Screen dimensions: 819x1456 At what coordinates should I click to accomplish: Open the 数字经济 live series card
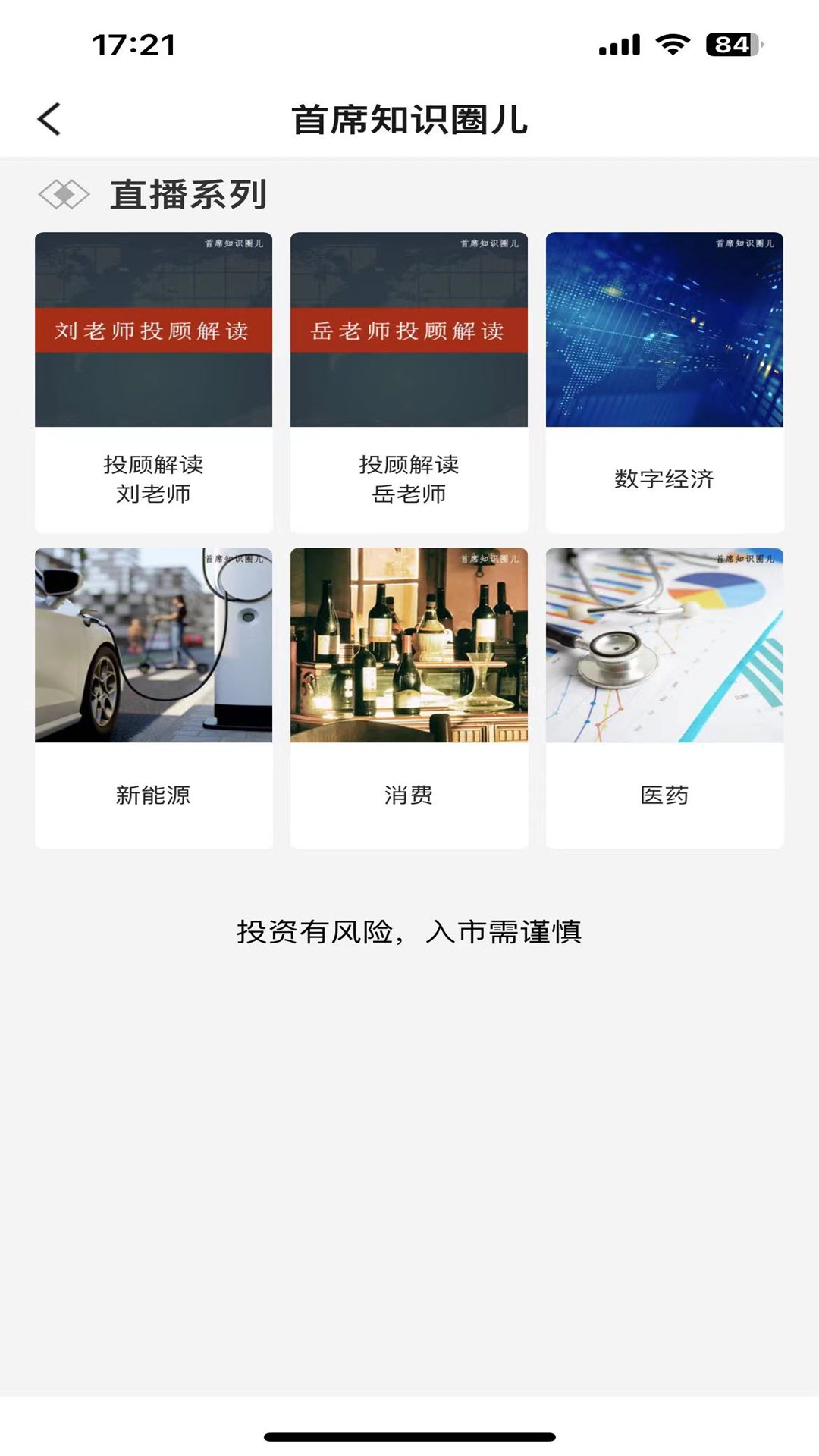[664, 381]
